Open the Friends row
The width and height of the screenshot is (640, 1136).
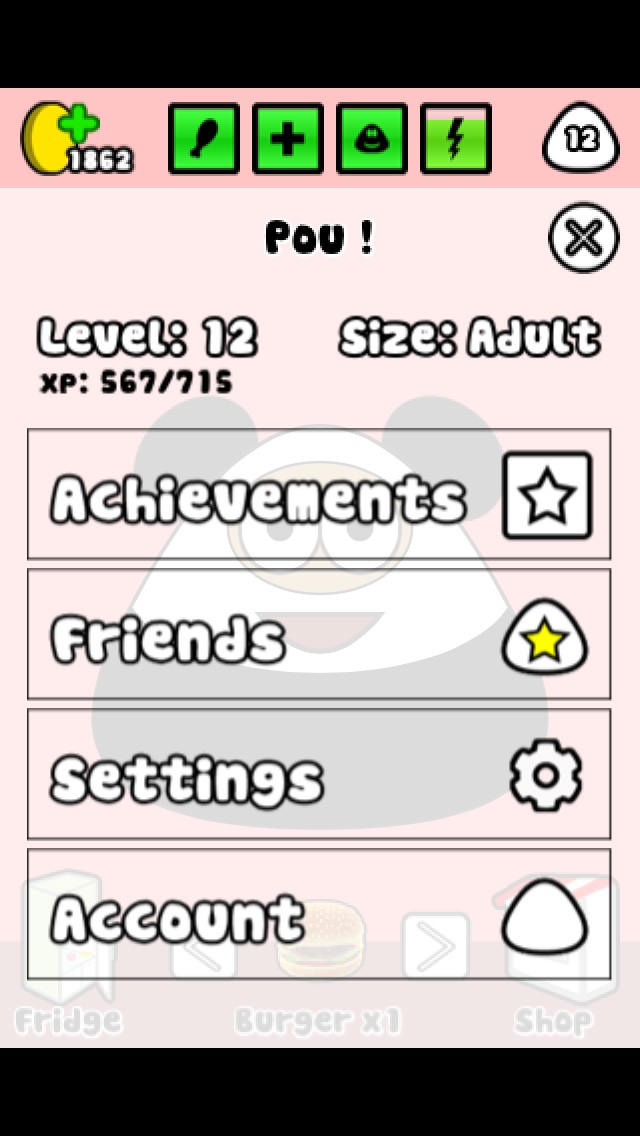click(319, 634)
